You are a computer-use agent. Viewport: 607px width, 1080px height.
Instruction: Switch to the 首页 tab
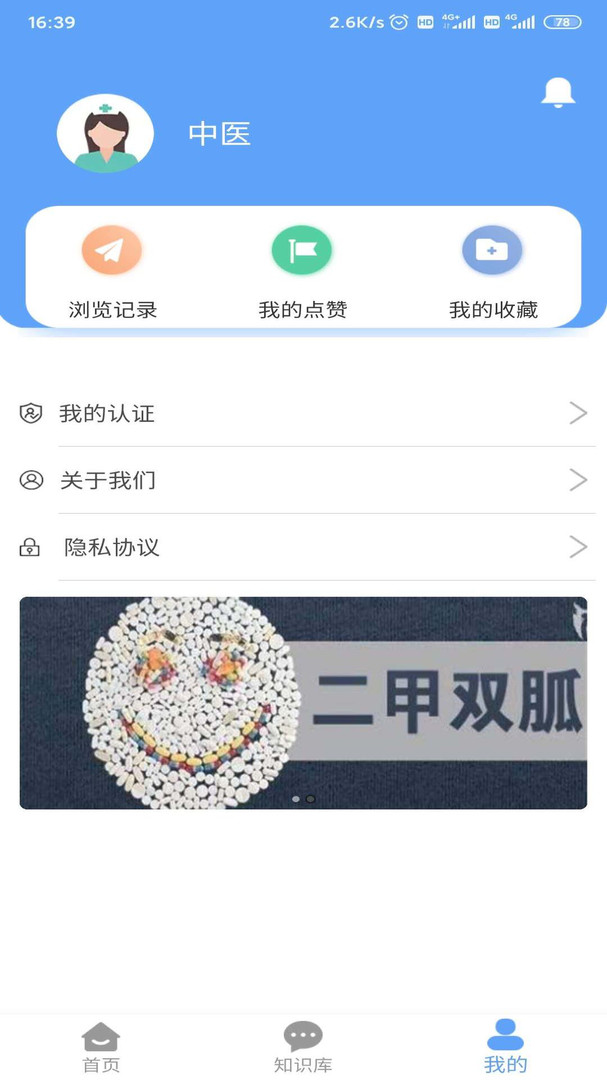pos(101,1047)
